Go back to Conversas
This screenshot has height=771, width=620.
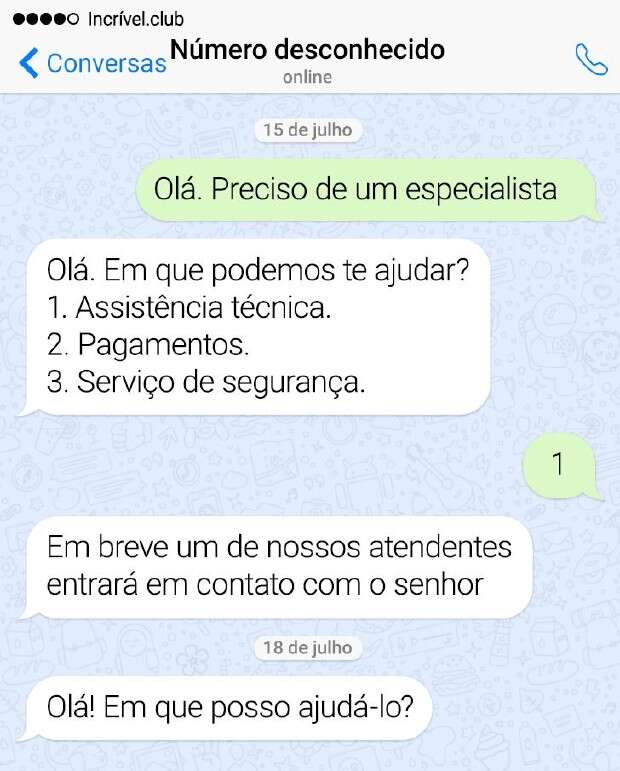(x=92, y=63)
